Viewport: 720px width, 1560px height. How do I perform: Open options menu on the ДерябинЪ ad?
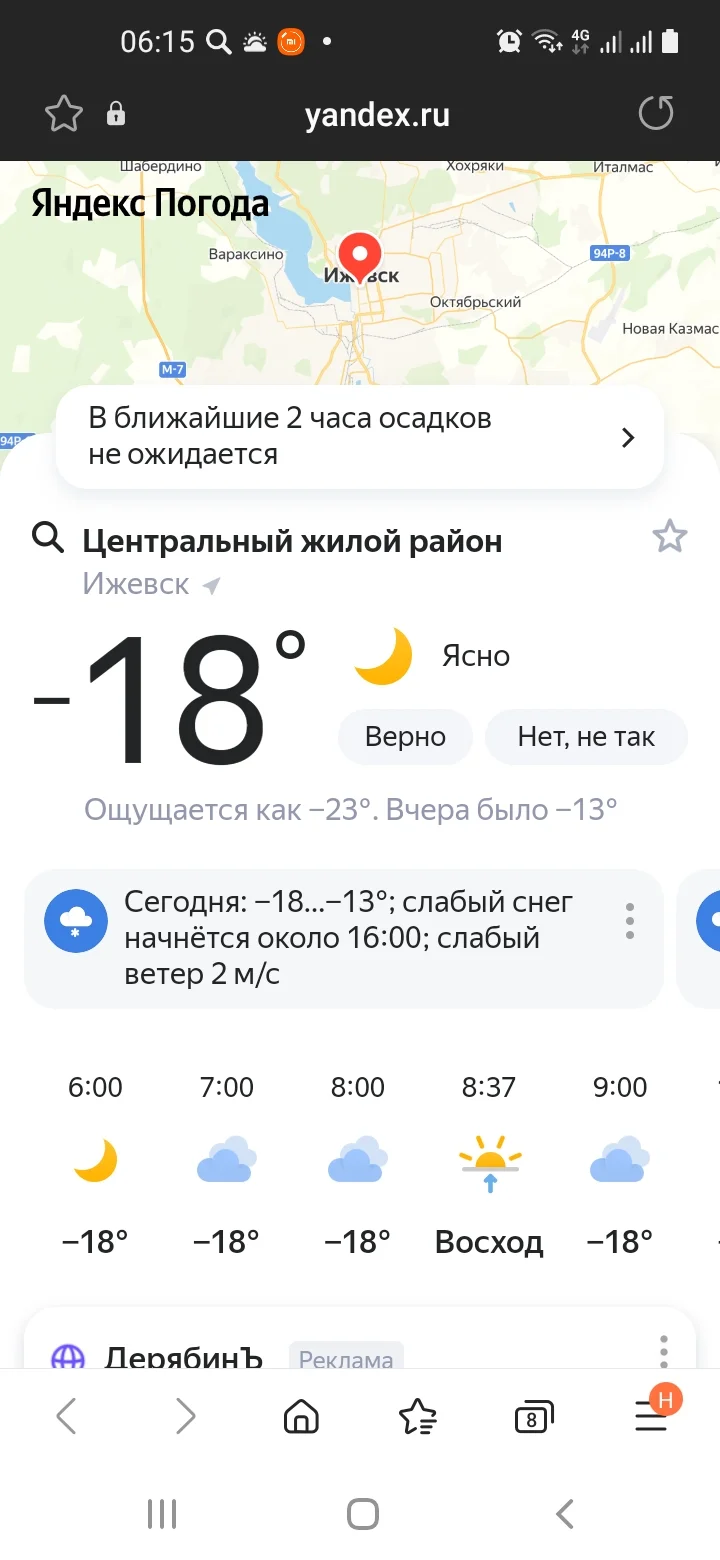[663, 1350]
